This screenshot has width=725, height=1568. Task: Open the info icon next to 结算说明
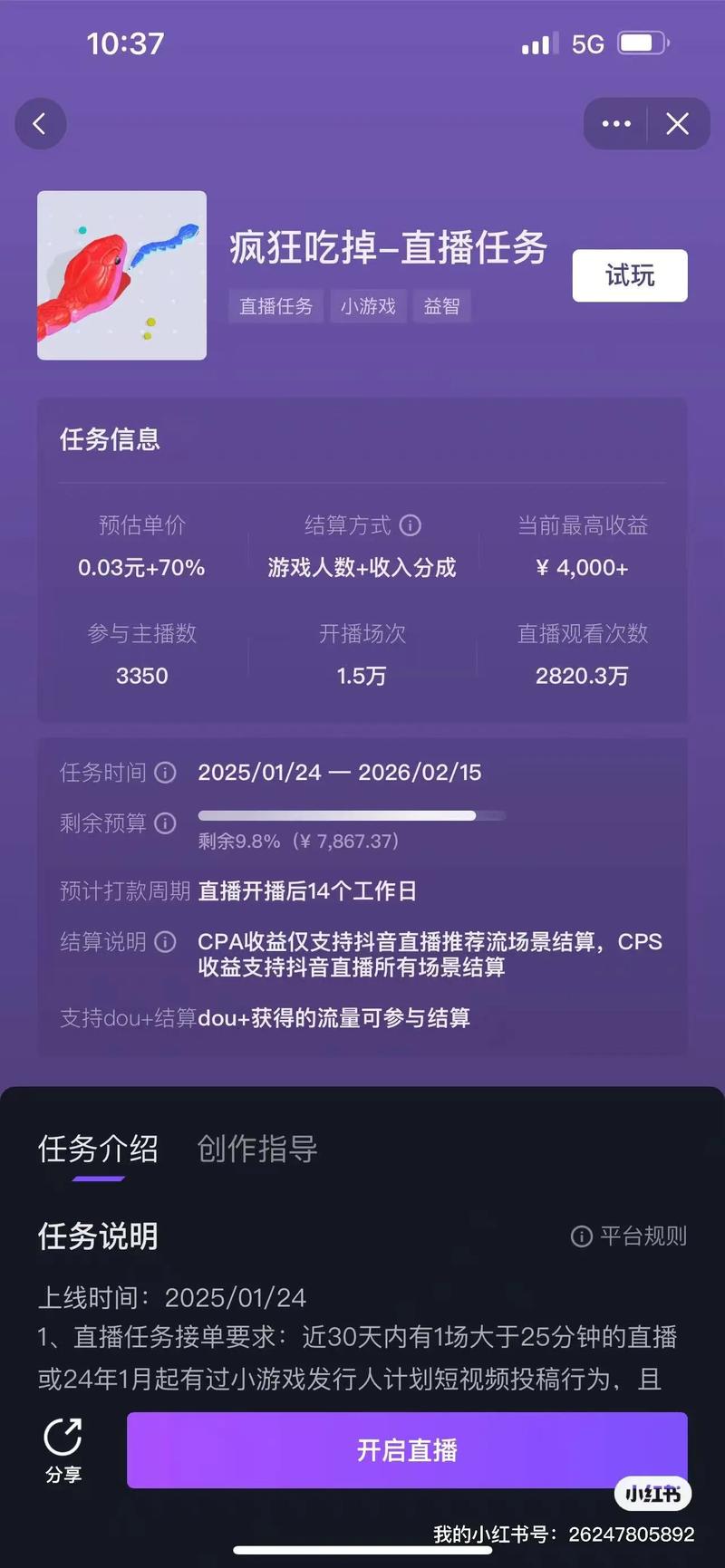click(x=165, y=942)
